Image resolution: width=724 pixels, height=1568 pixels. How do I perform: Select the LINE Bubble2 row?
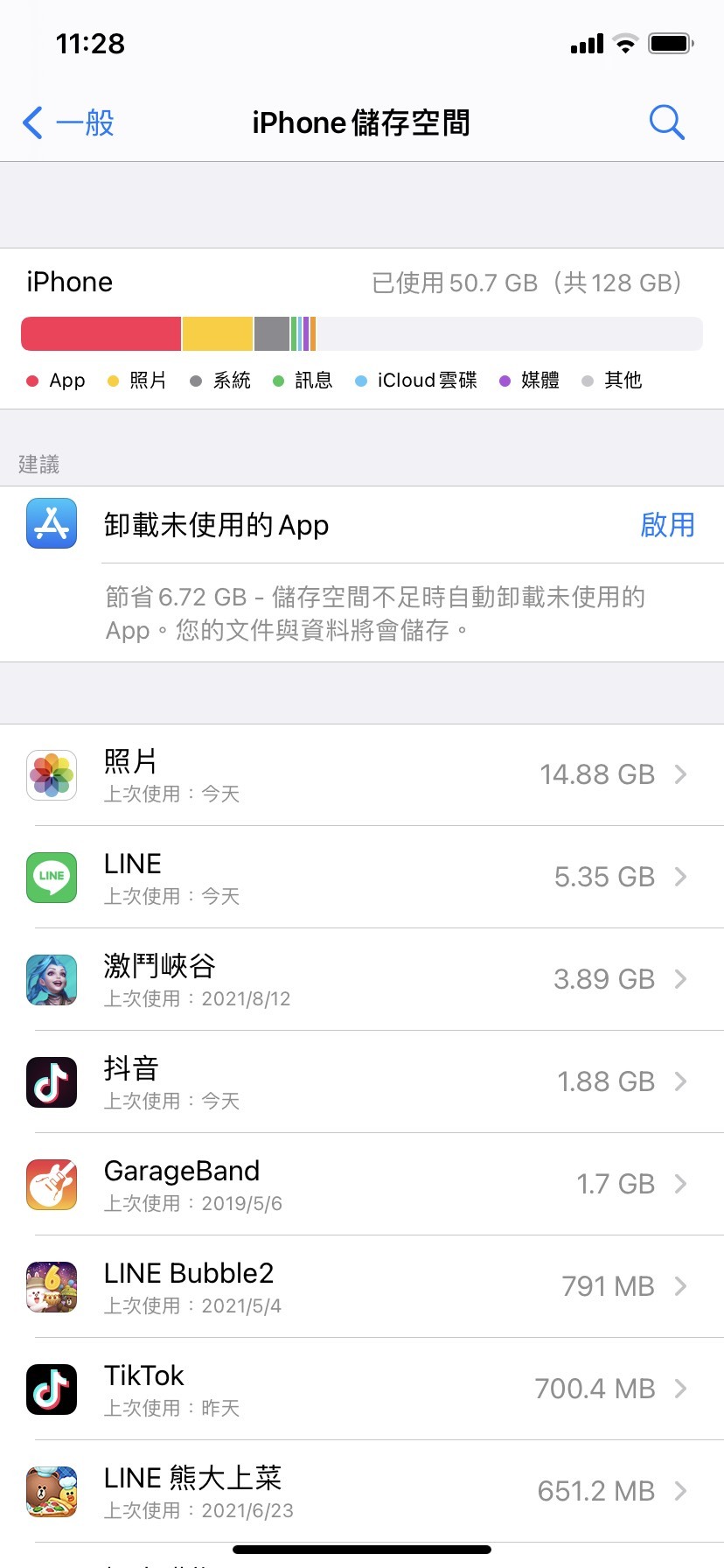coord(362,1286)
